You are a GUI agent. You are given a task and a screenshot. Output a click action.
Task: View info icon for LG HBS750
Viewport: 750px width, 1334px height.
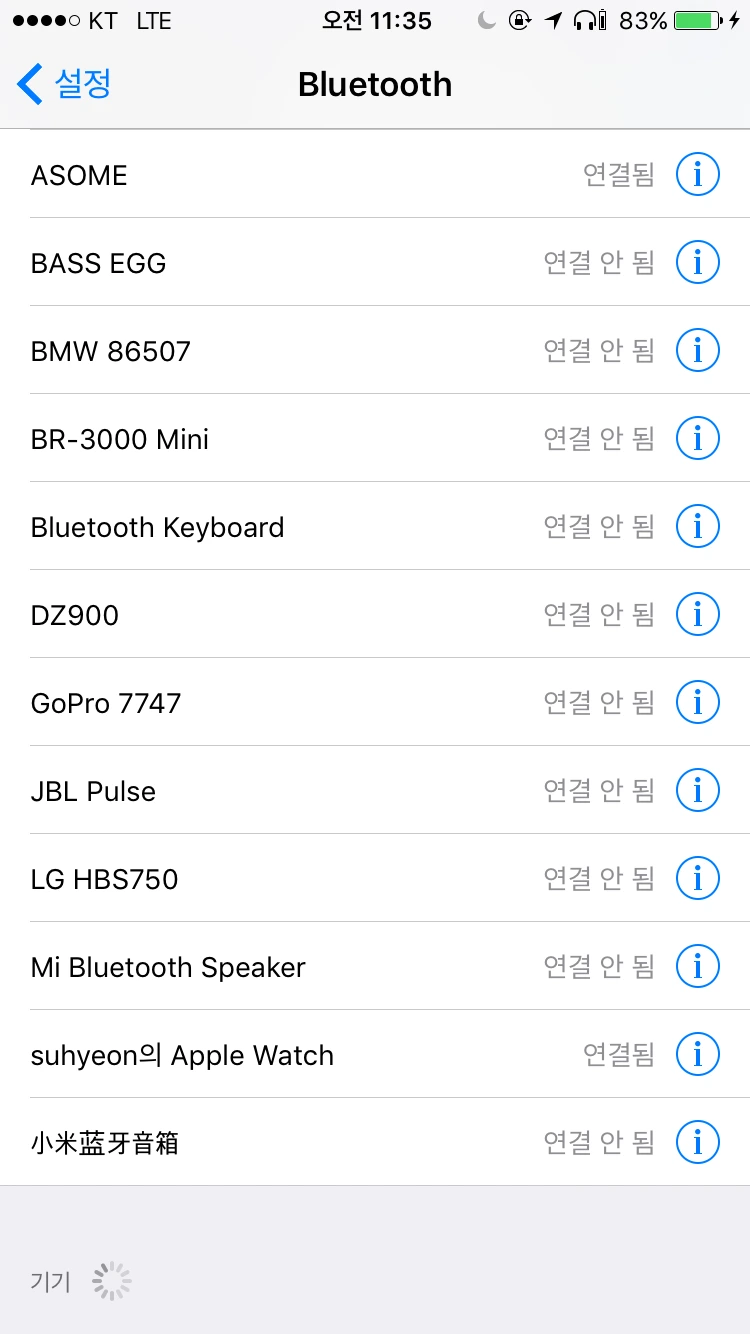click(697, 879)
